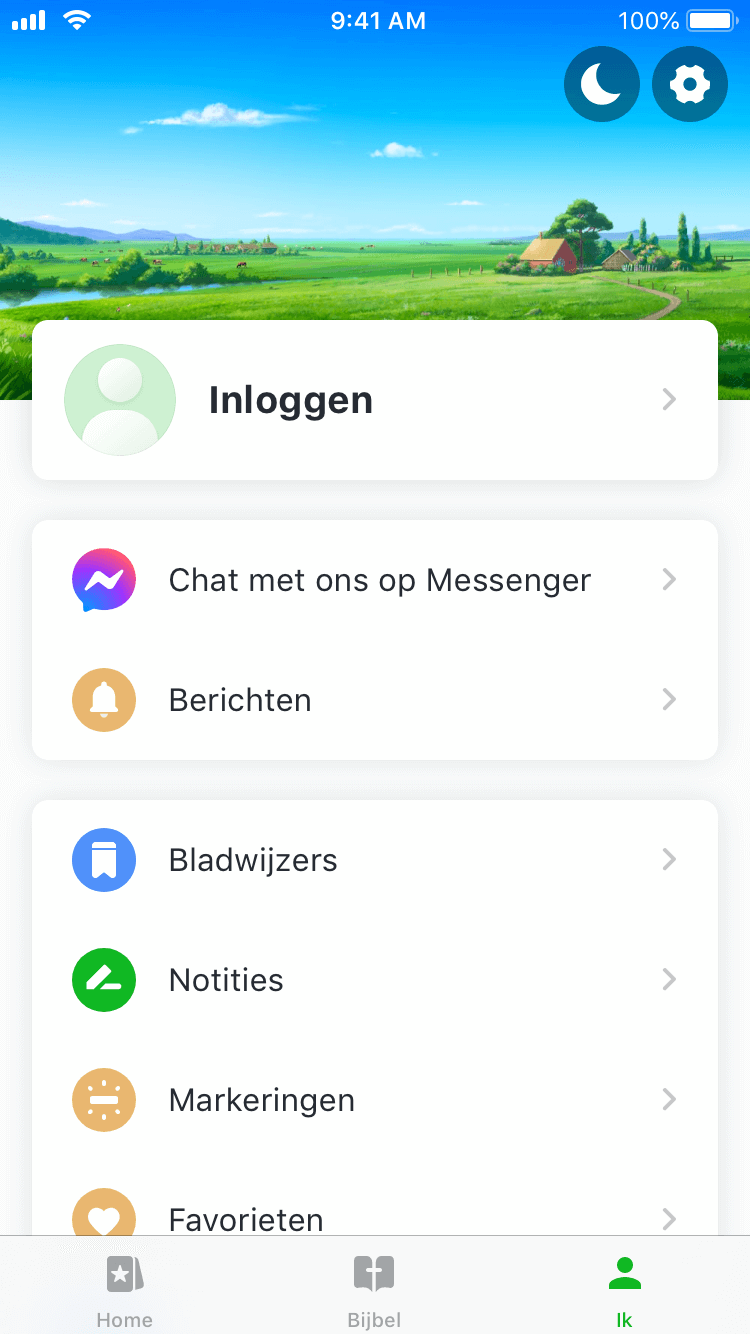
Task: Switch to dark mode with the moon icon
Action: pyautogui.click(x=601, y=84)
